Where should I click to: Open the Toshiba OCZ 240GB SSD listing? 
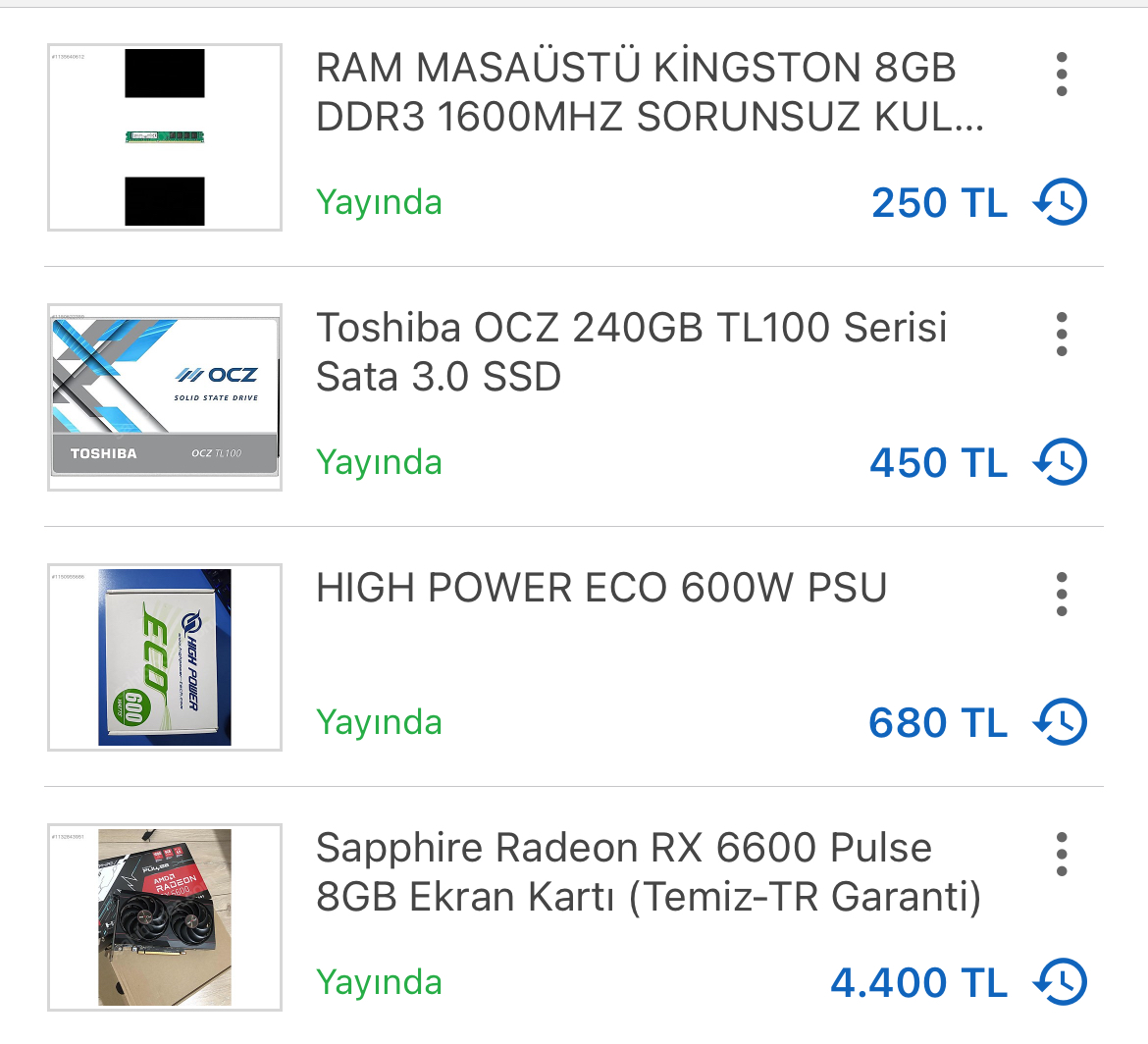[631, 352]
